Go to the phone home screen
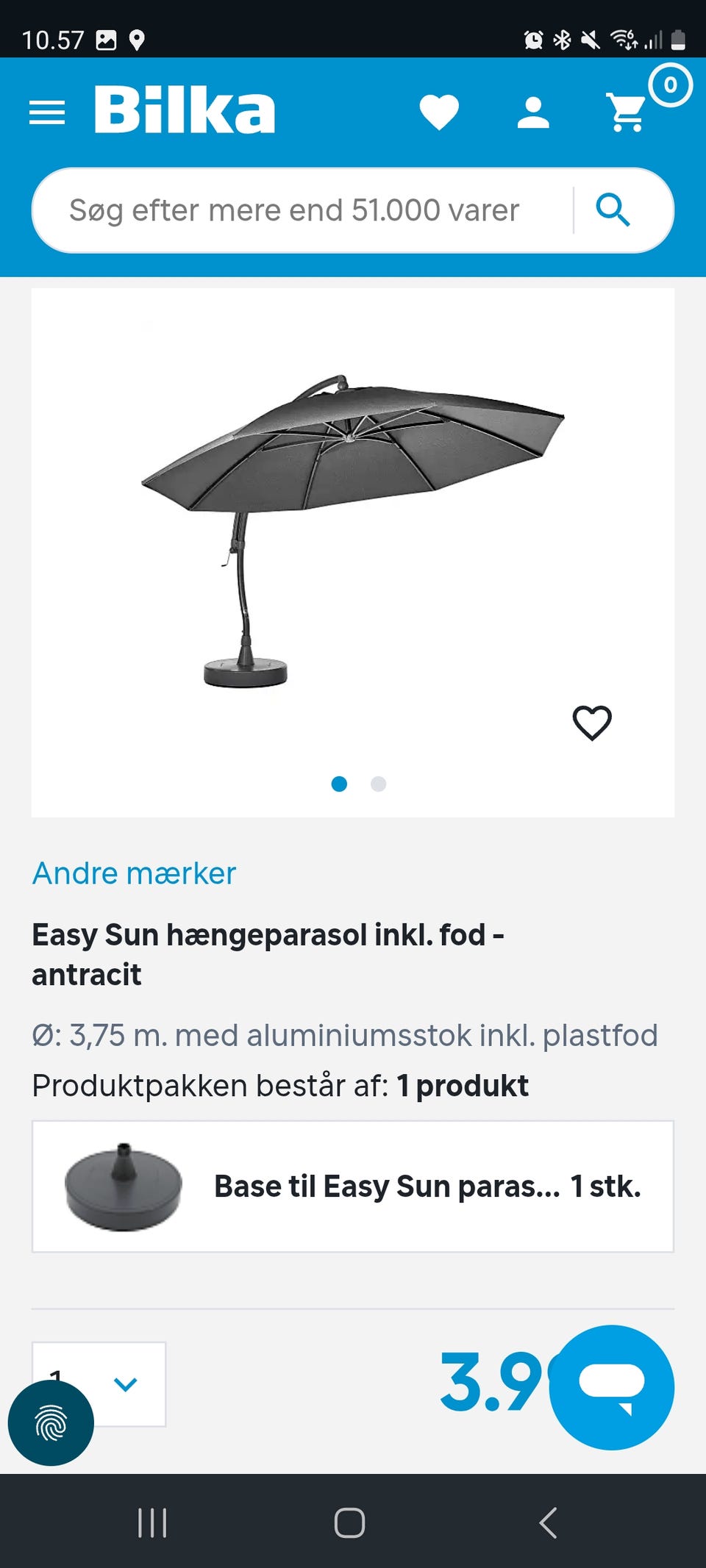706x1568 pixels. point(349,1522)
